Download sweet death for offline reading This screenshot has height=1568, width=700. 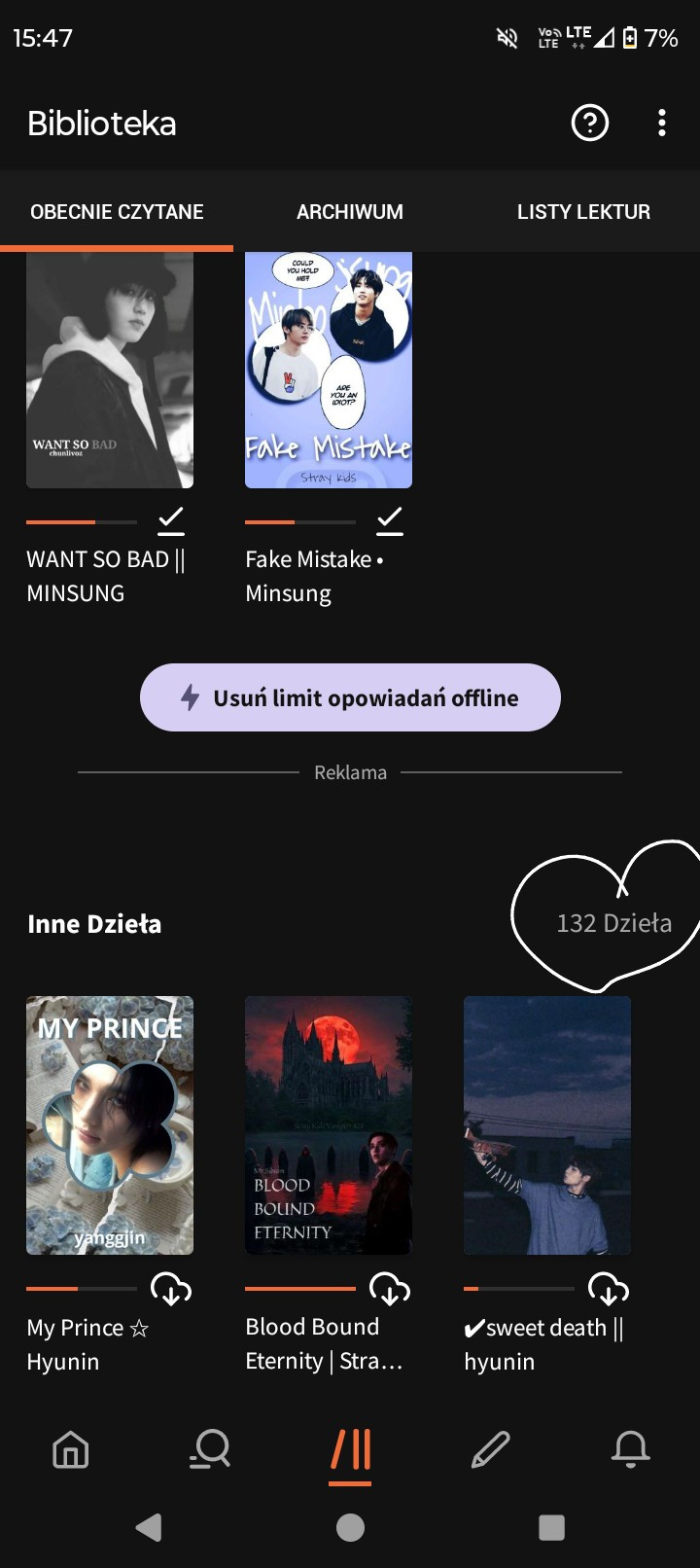[x=609, y=1290]
